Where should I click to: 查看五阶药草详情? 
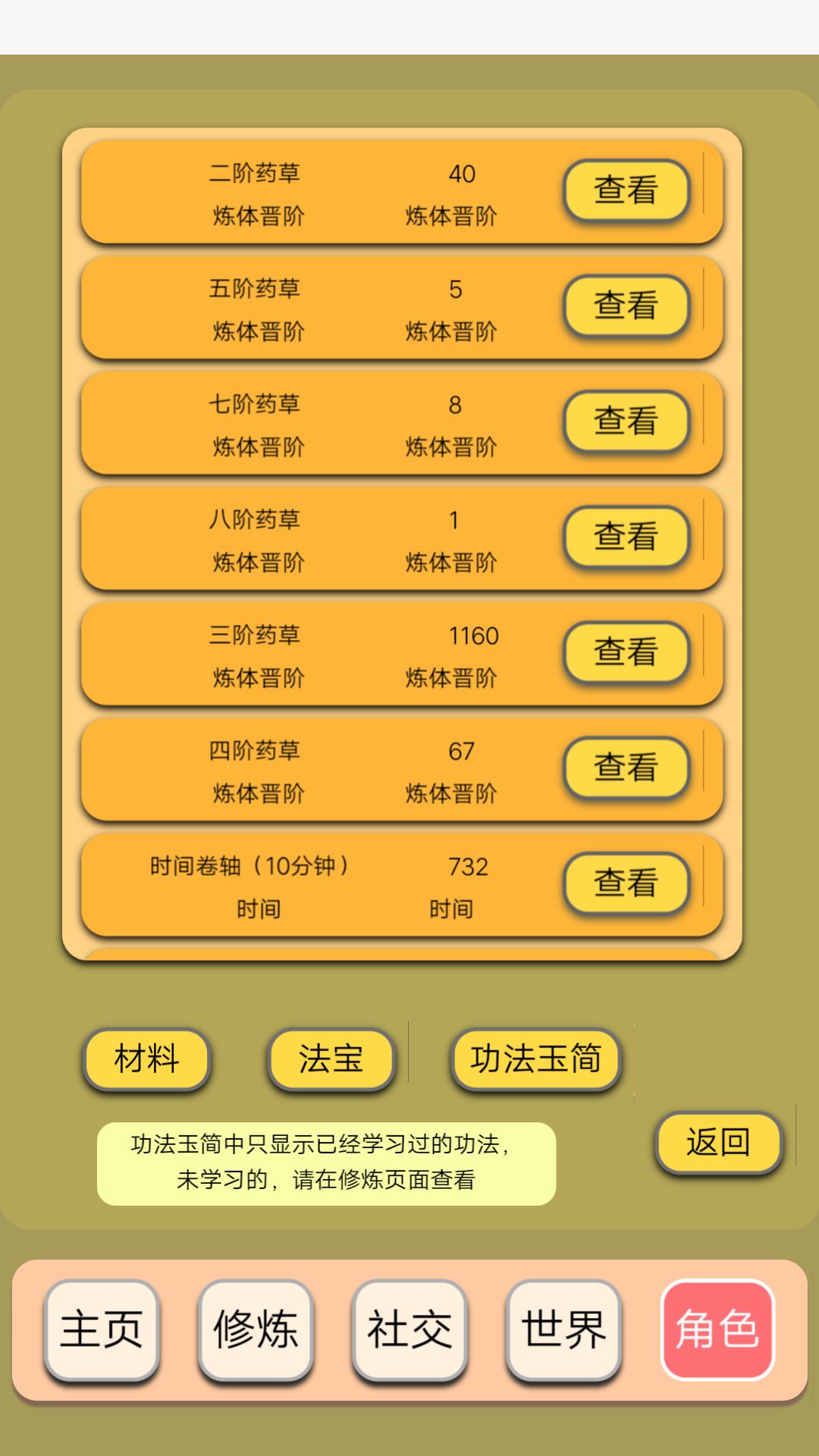click(x=626, y=306)
